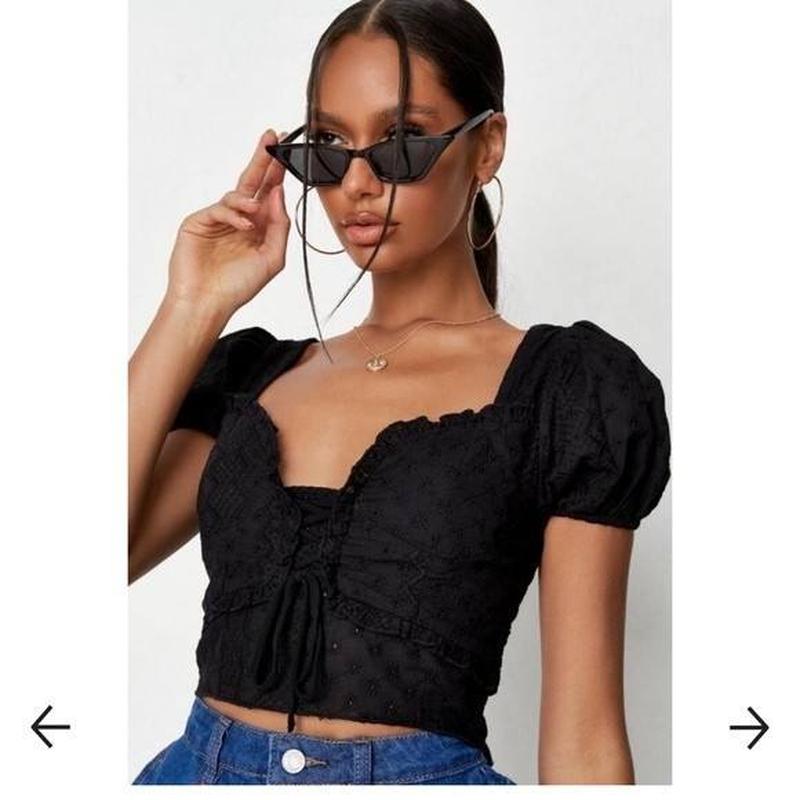Screen dimensions: 800x800
Task: Go to the previous product photo
Action: pyautogui.click(x=50, y=727)
